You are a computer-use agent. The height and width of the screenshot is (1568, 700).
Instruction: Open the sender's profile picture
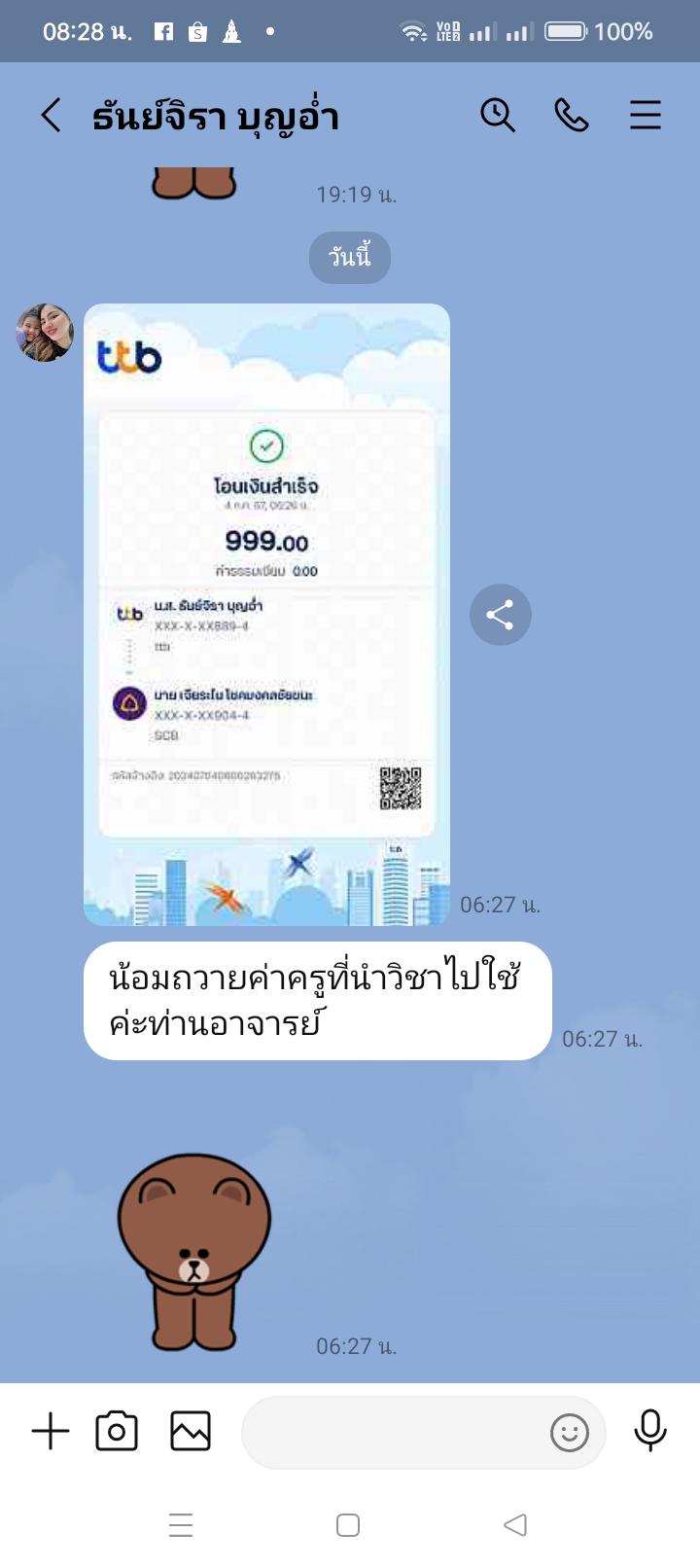45,333
